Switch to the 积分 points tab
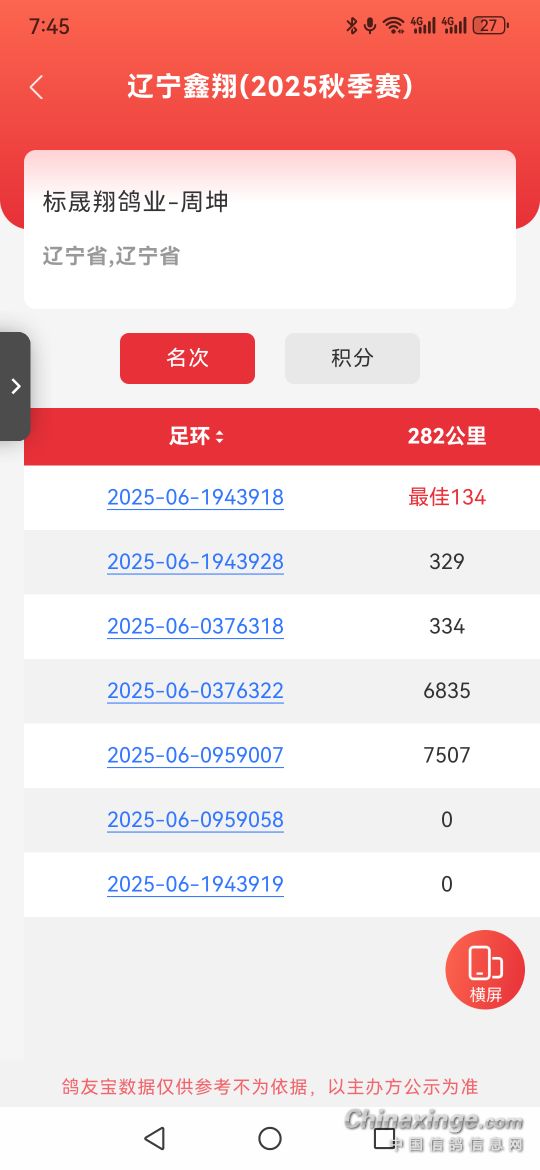The image size is (540, 1170). click(352, 358)
